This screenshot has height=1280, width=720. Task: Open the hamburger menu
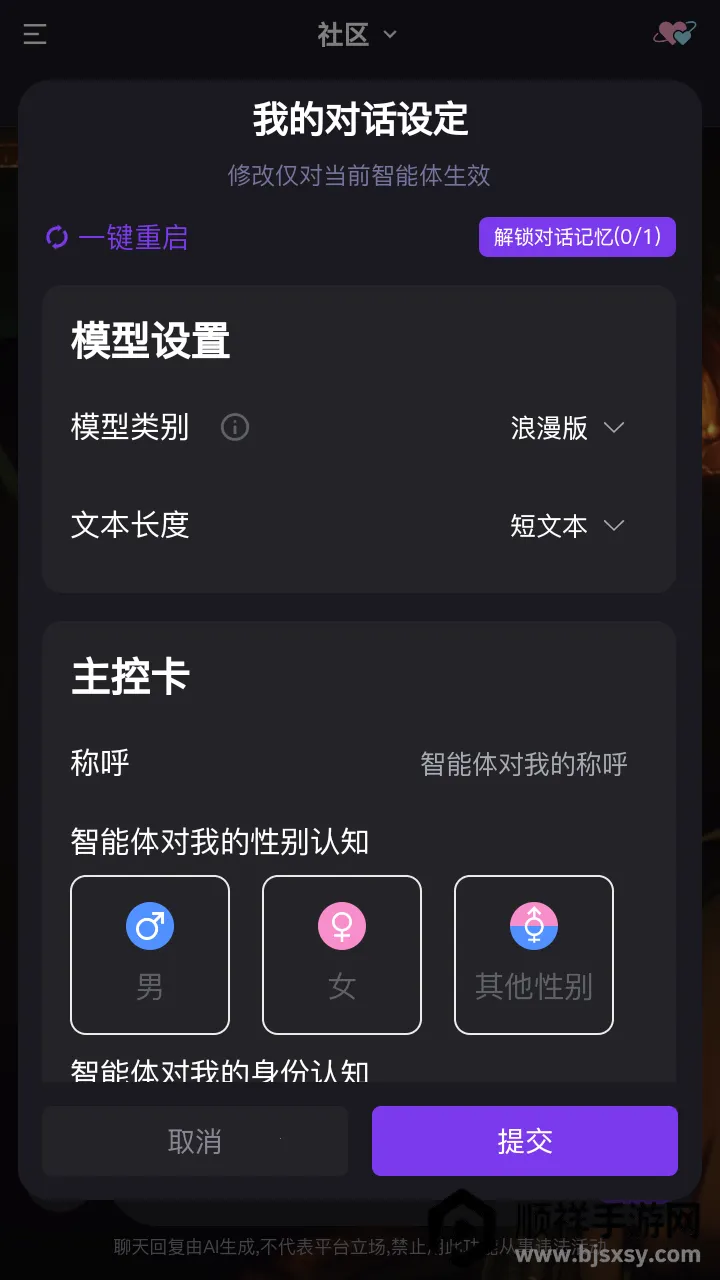tap(35, 35)
